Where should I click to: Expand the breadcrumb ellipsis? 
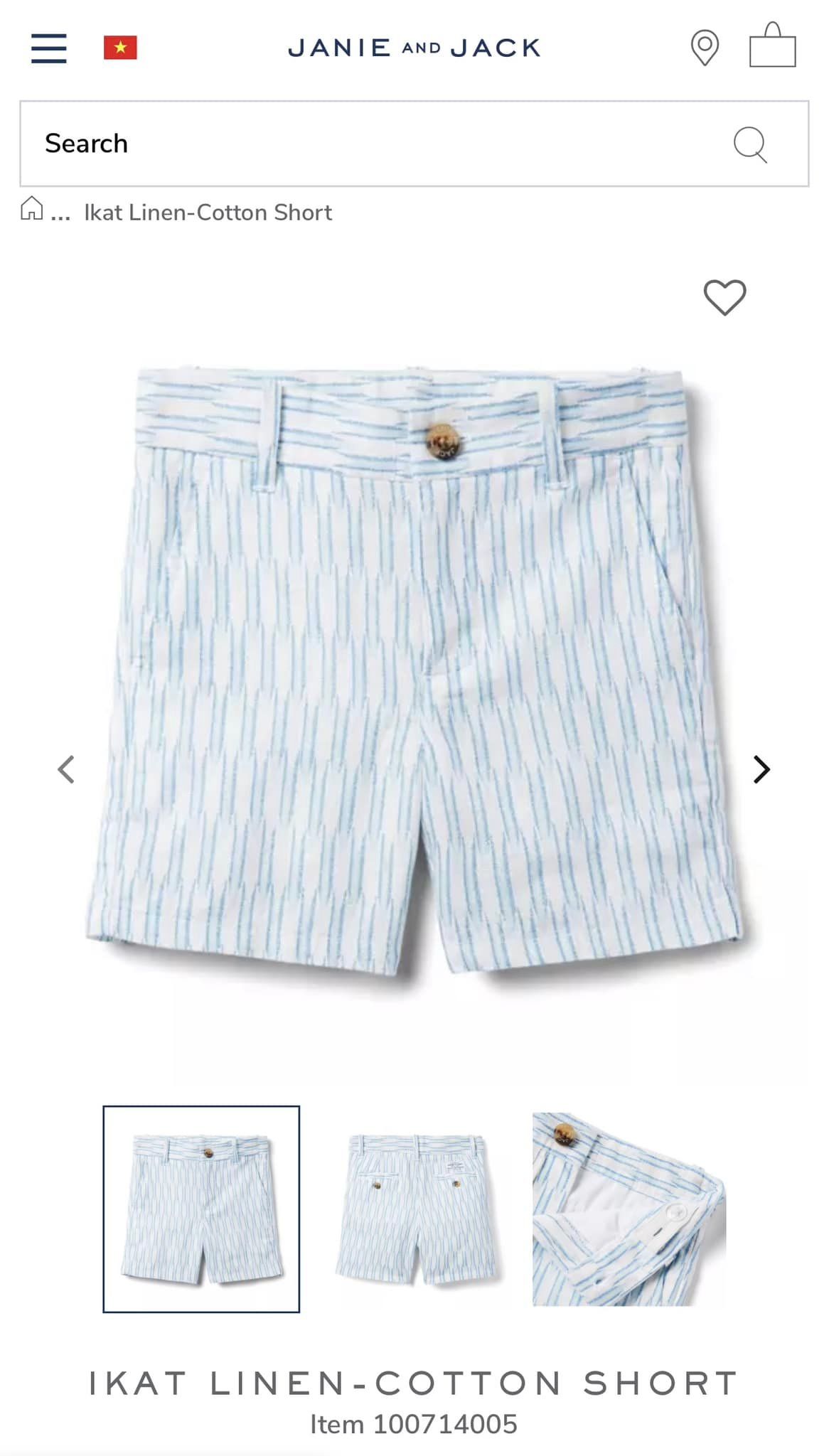60,213
